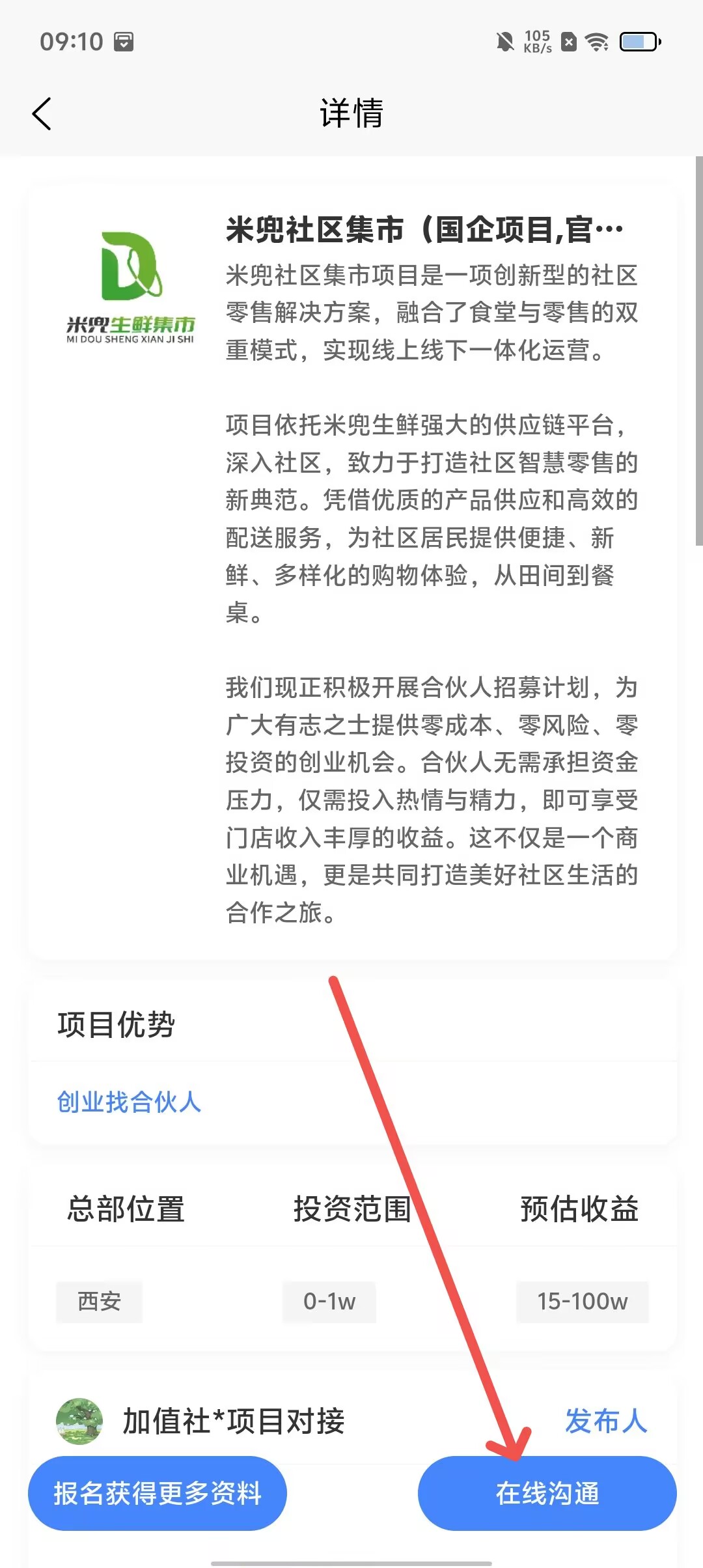This screenshot has height=1568, width=703.
Task: Tap 报名获得更多资料 button
Action: click(157, 1493)
